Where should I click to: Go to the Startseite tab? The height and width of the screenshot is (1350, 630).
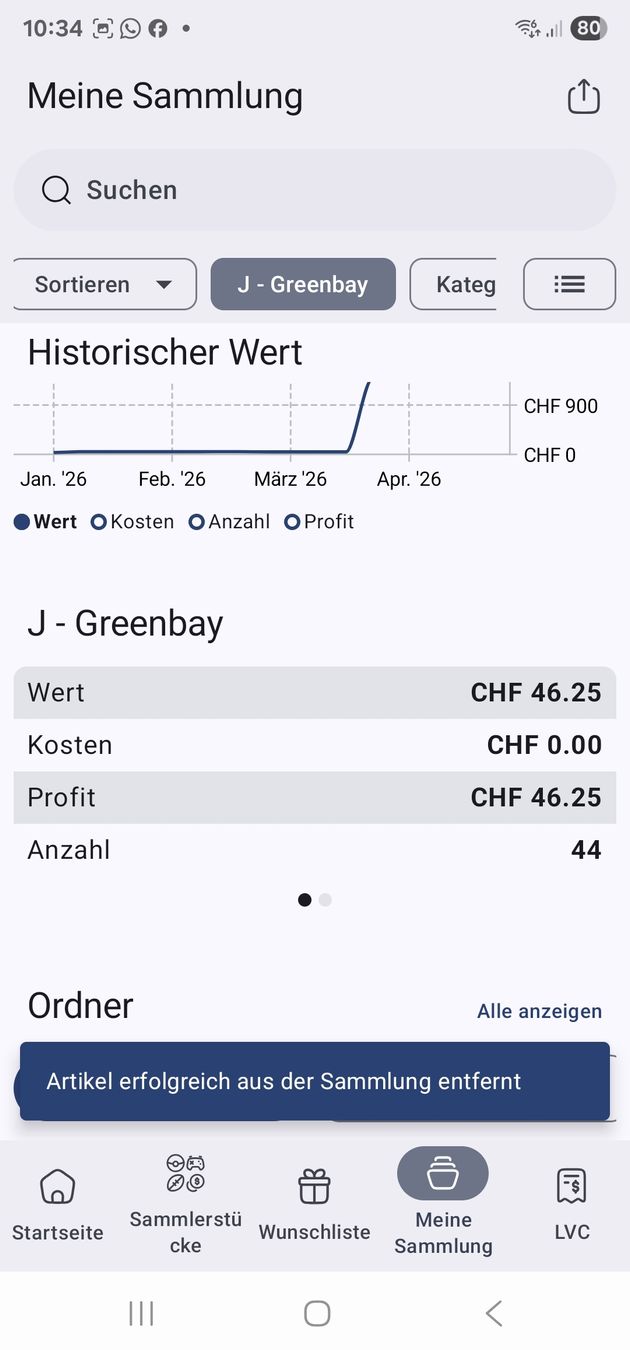(58, 1206)
